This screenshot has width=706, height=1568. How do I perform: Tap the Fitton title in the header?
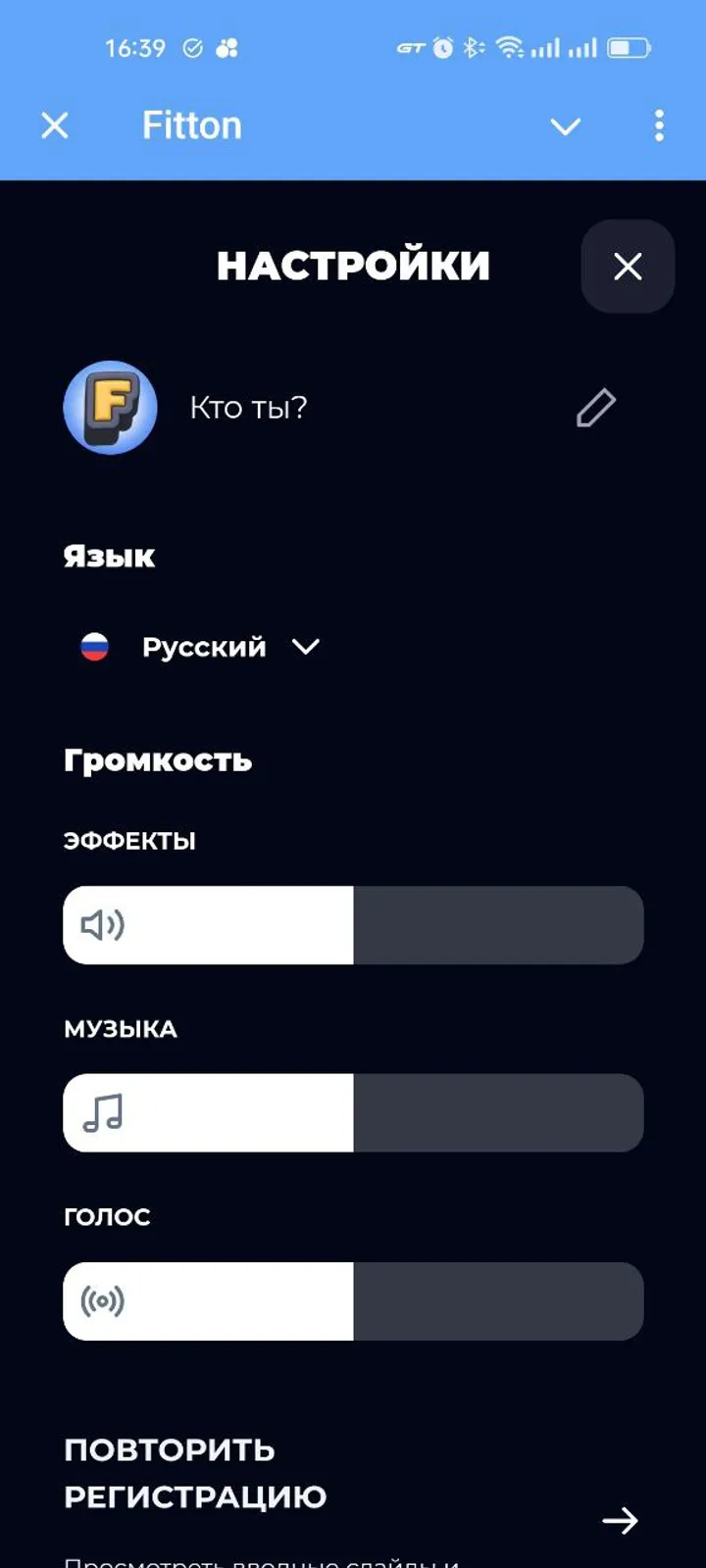click(192, 124)
